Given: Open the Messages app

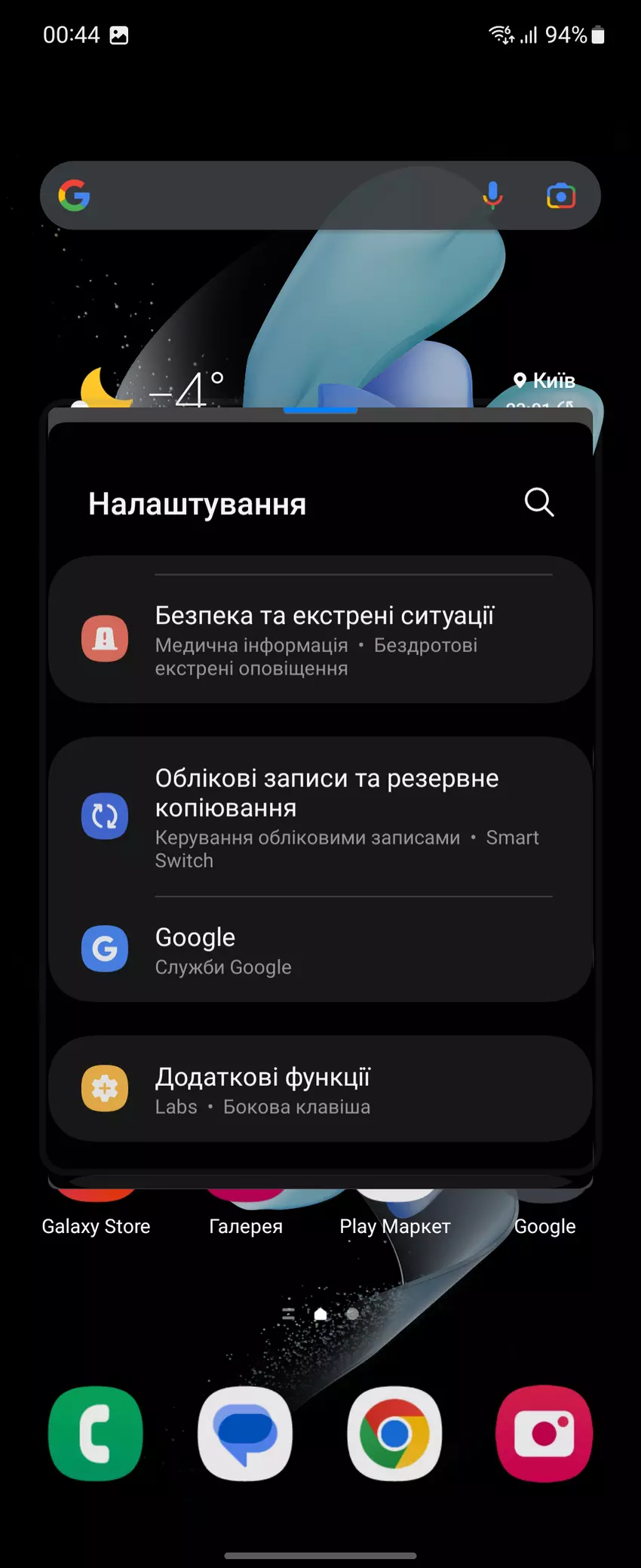Looking at the screenshot, I should [245, 1433].
